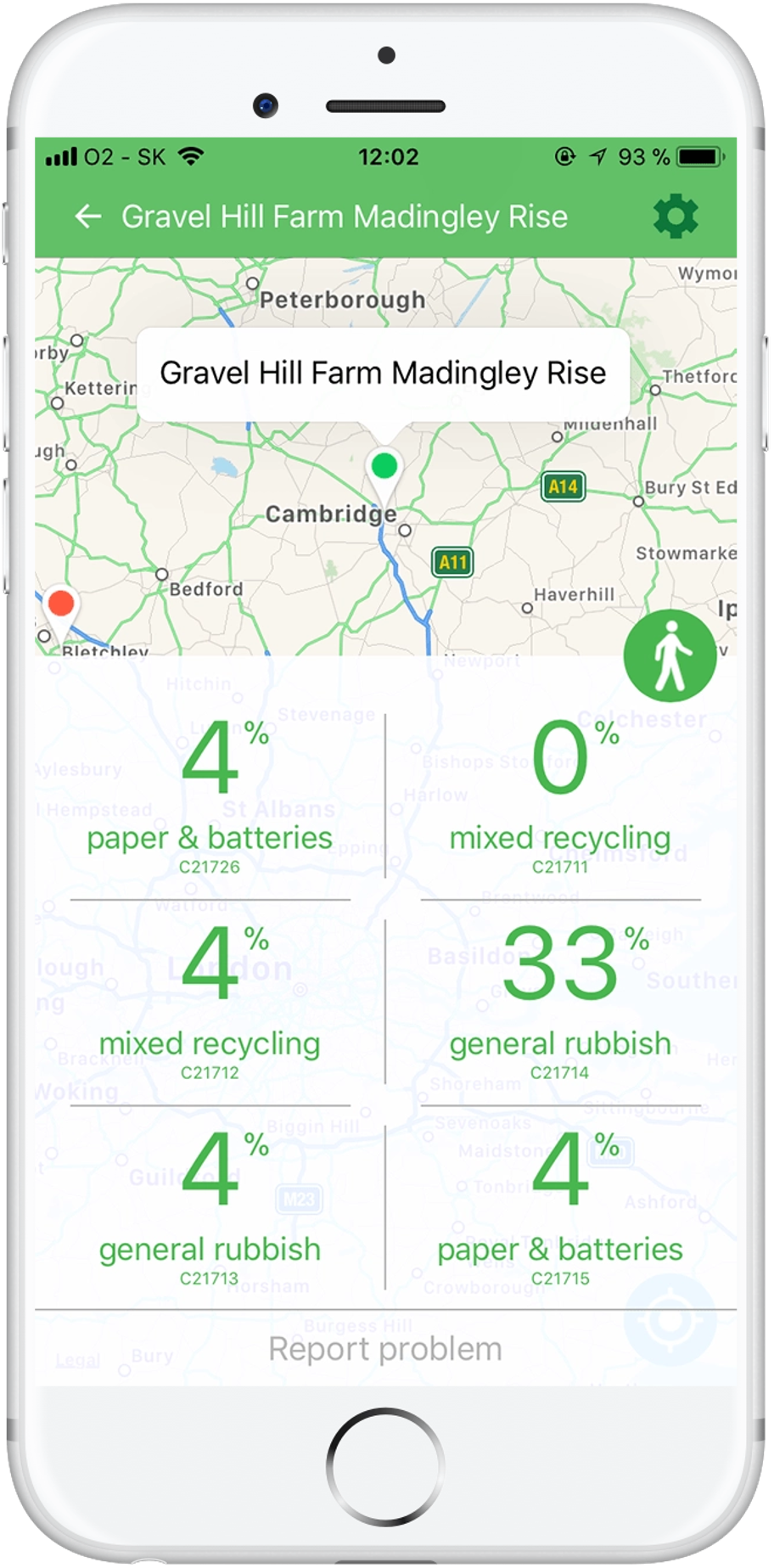Select the 4% paper & batteries bin C21726
This screenshot has height=1568, width=774.
click(x=209, y=798)
